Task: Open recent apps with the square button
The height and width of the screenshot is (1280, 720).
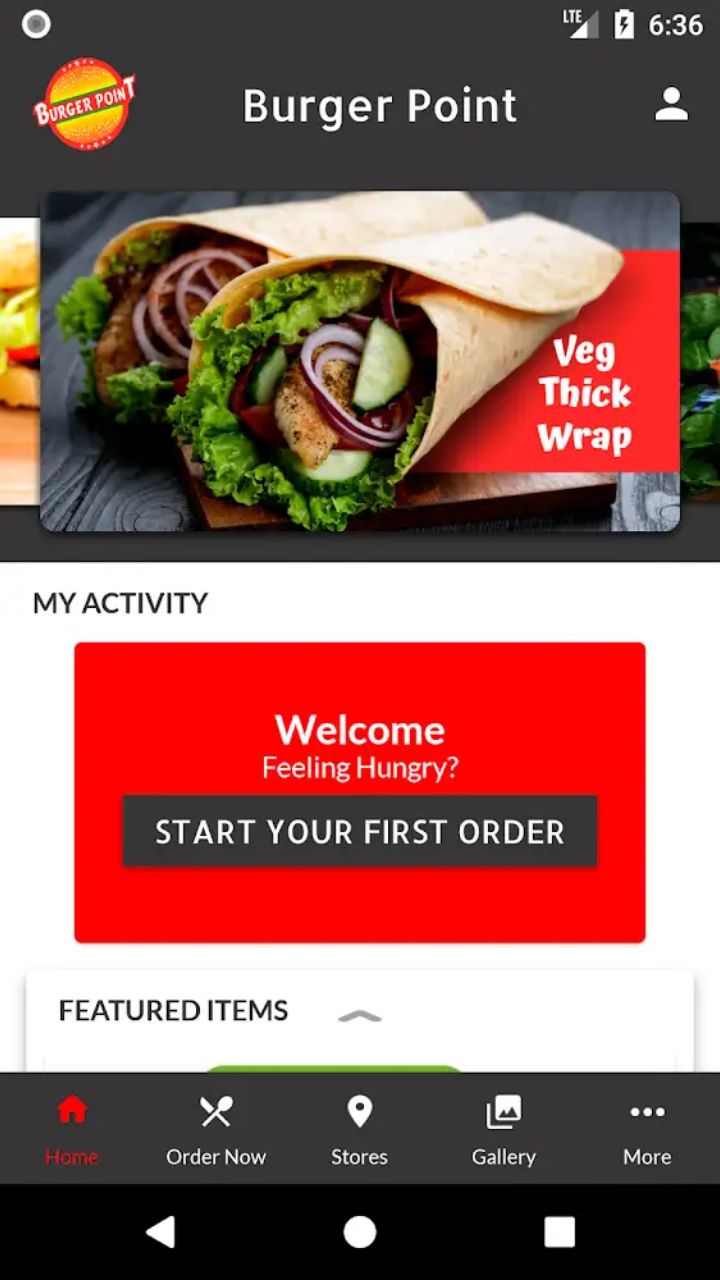Action: (559, 1232)
